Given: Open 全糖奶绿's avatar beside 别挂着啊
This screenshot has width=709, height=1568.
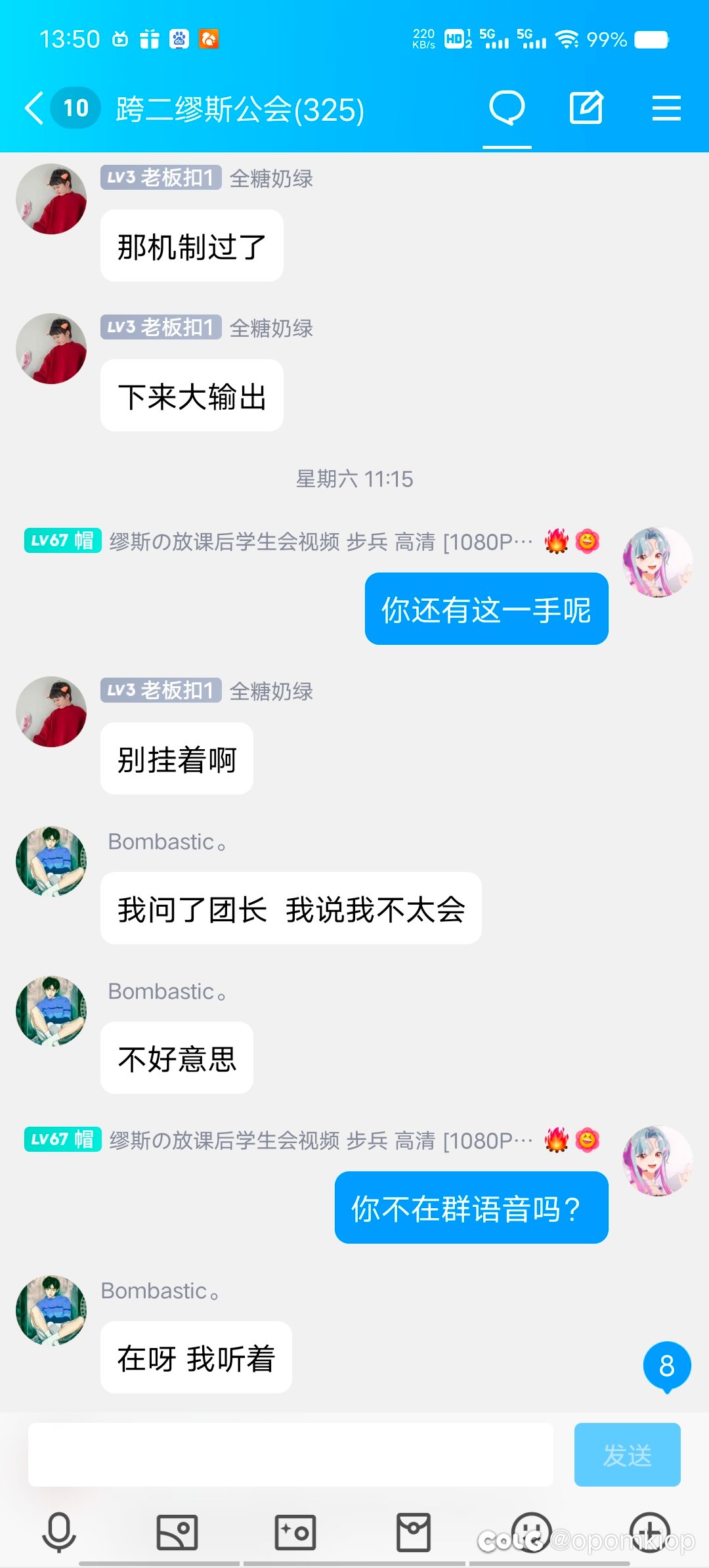Looking at the screenshot, I should click(x=51, y=712).
